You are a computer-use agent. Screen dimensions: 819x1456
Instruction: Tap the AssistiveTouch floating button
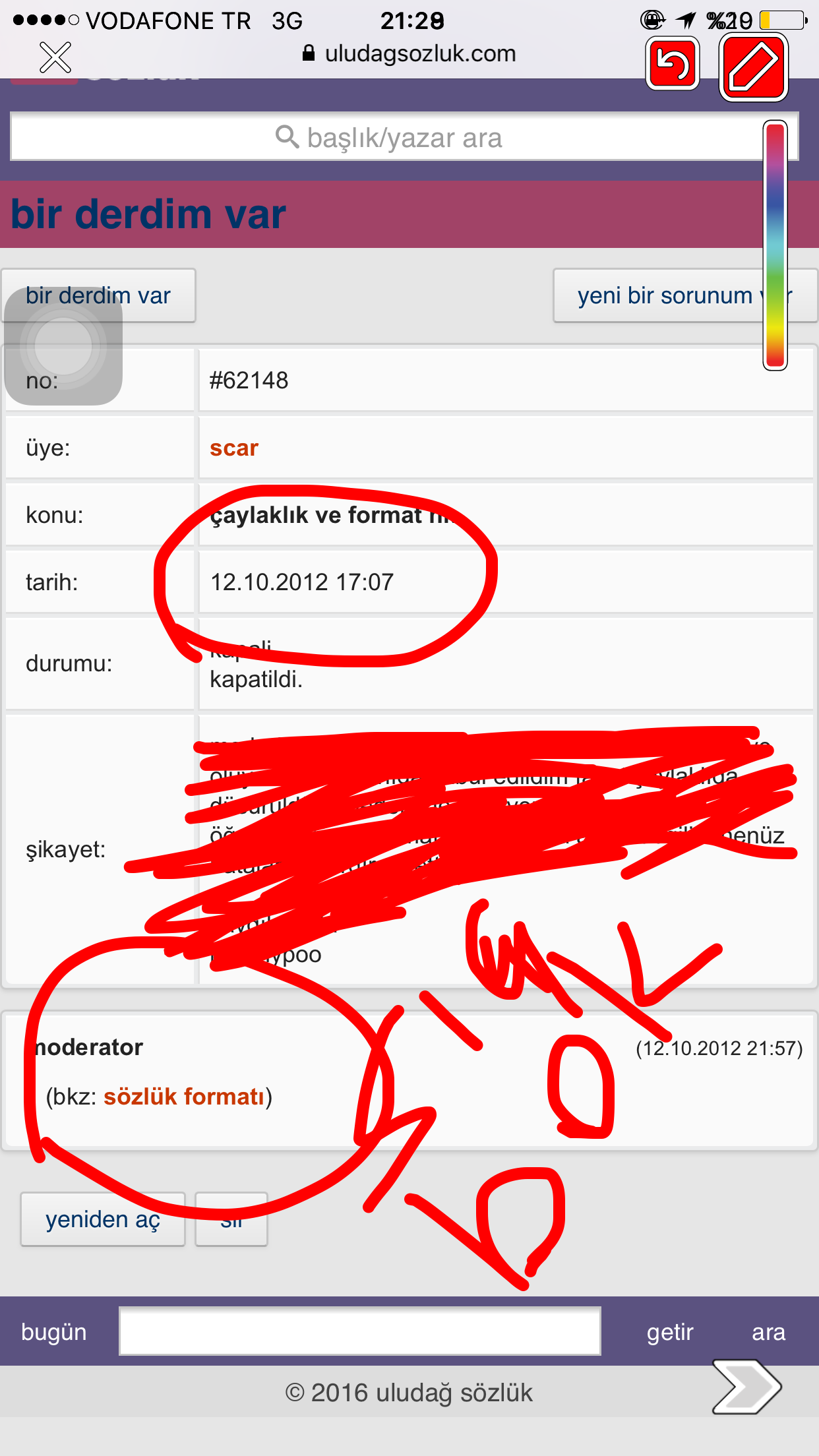(63, 346)
